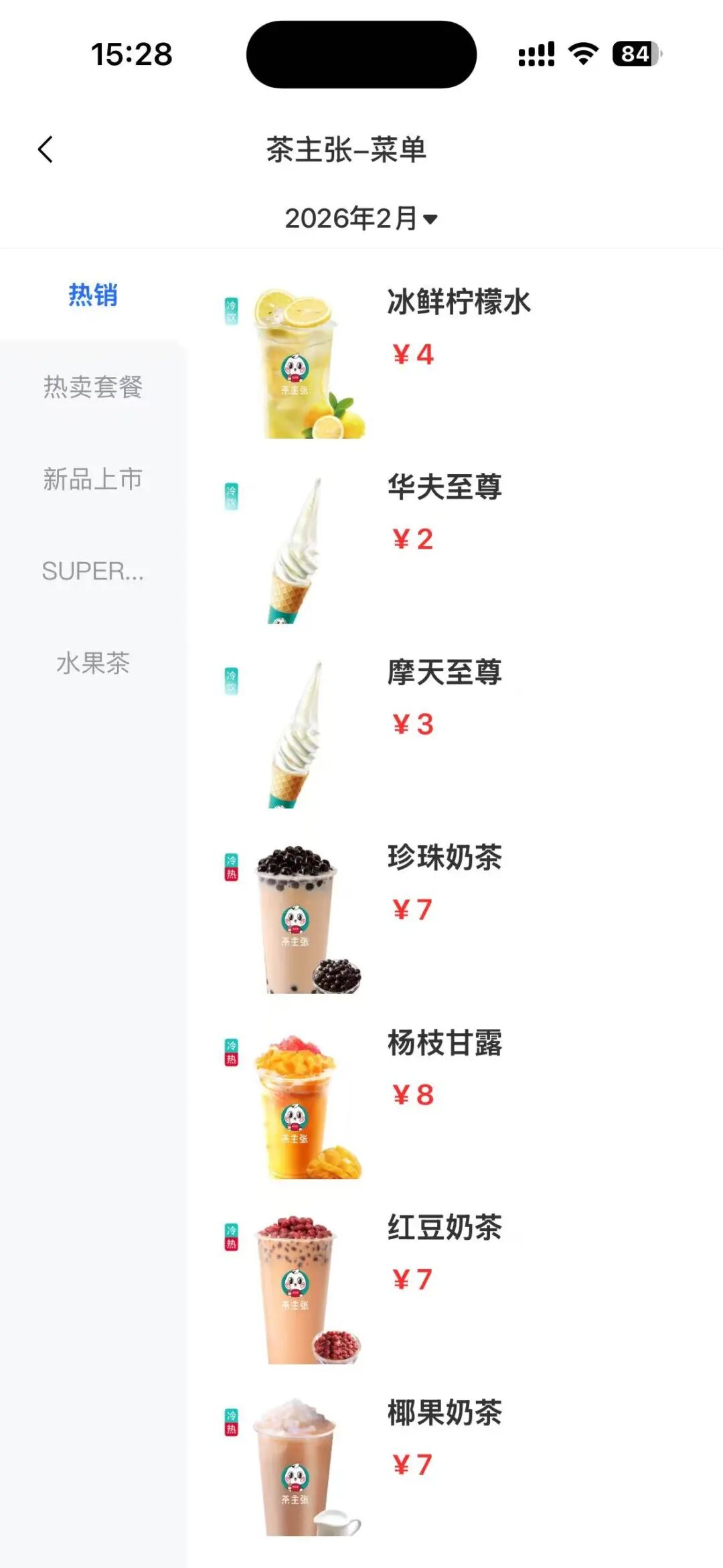Switch to the 热卖套餐 category
The width and height of the screenshot is (723, 1568).
pos(93,387)
